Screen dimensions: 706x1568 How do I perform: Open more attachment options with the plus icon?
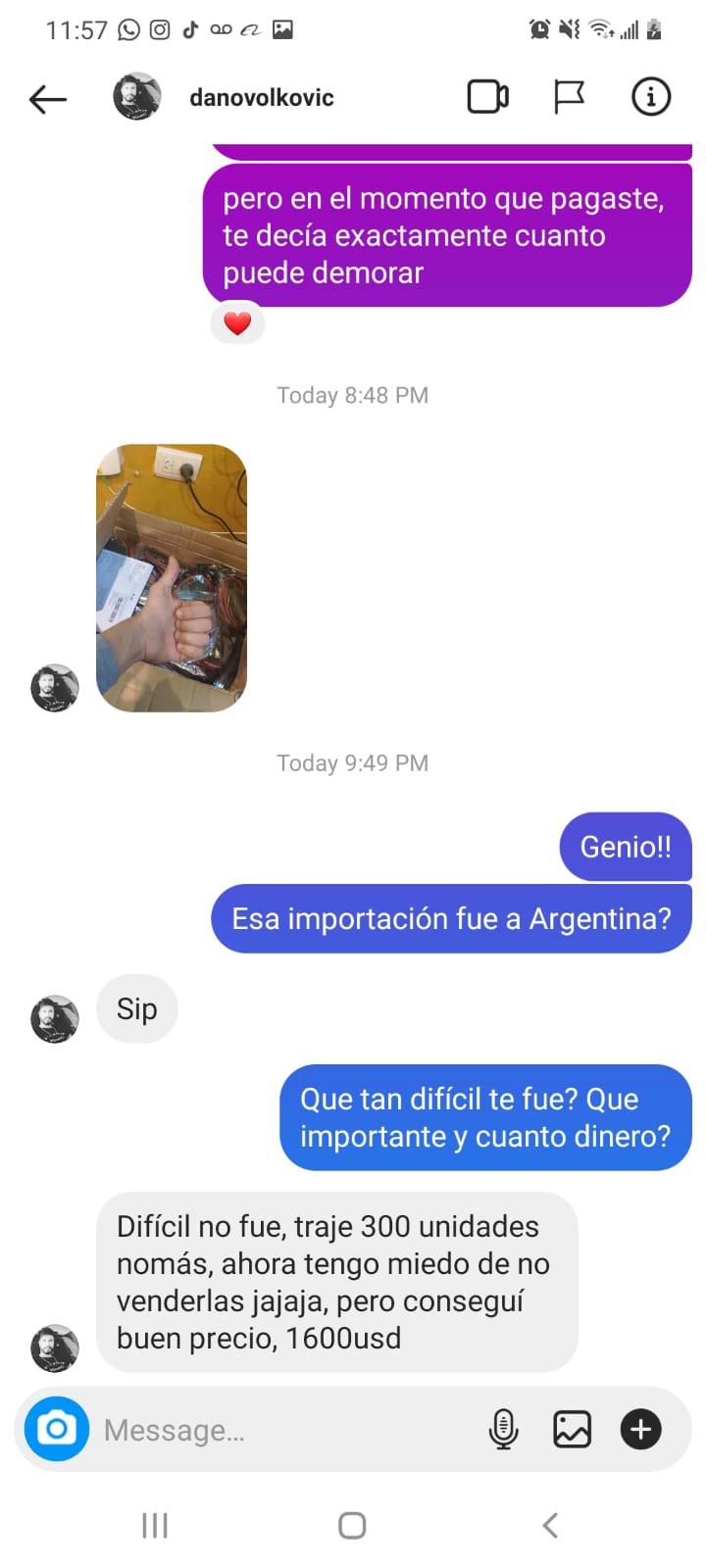pos(640,1429)
